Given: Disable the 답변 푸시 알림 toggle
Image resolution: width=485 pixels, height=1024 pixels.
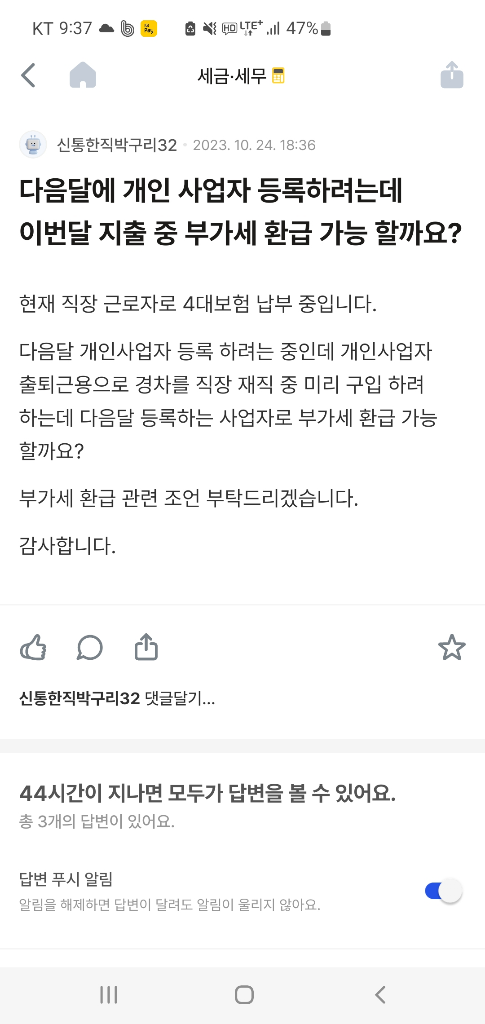Looking at the screenshot, I should point(443,891).
